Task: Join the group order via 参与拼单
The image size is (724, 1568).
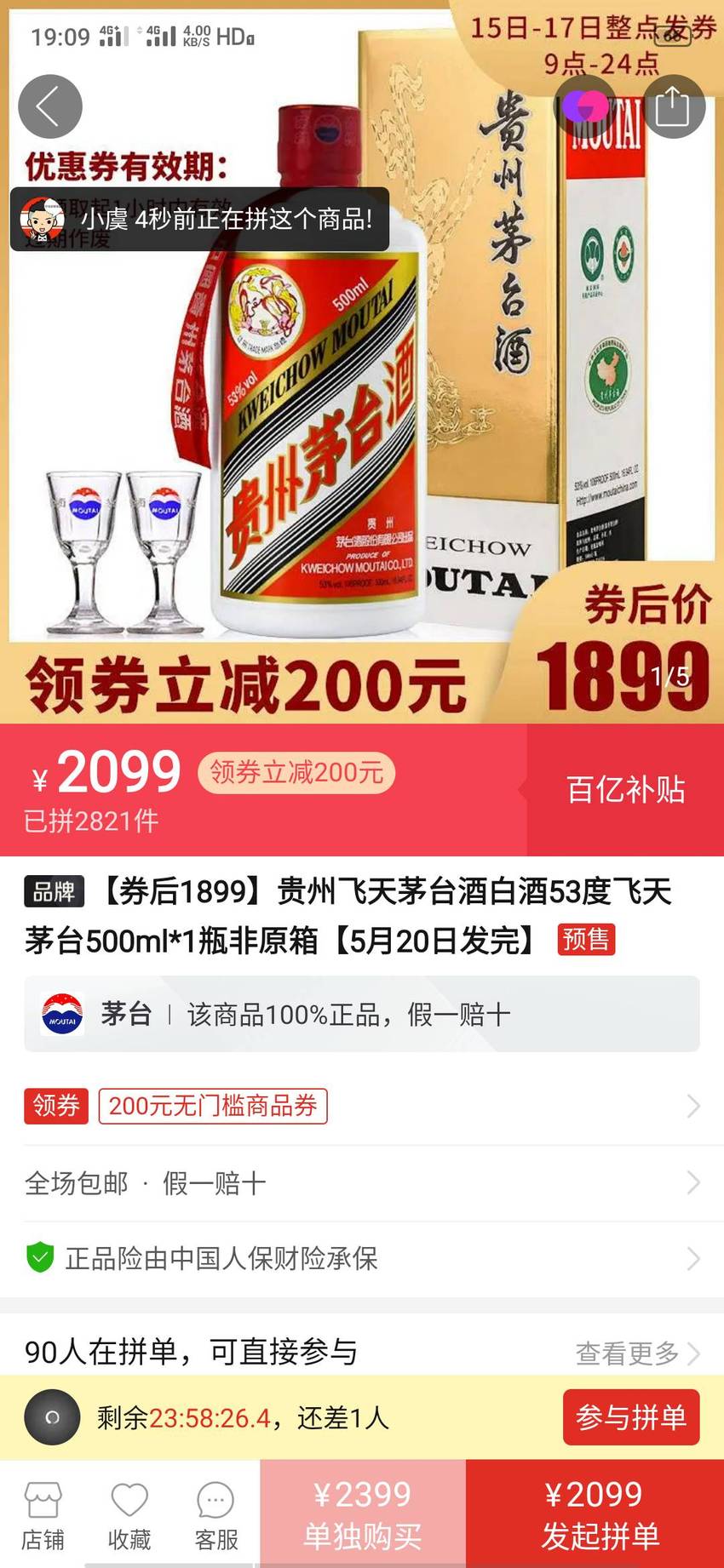Action: pos(631,1417)
